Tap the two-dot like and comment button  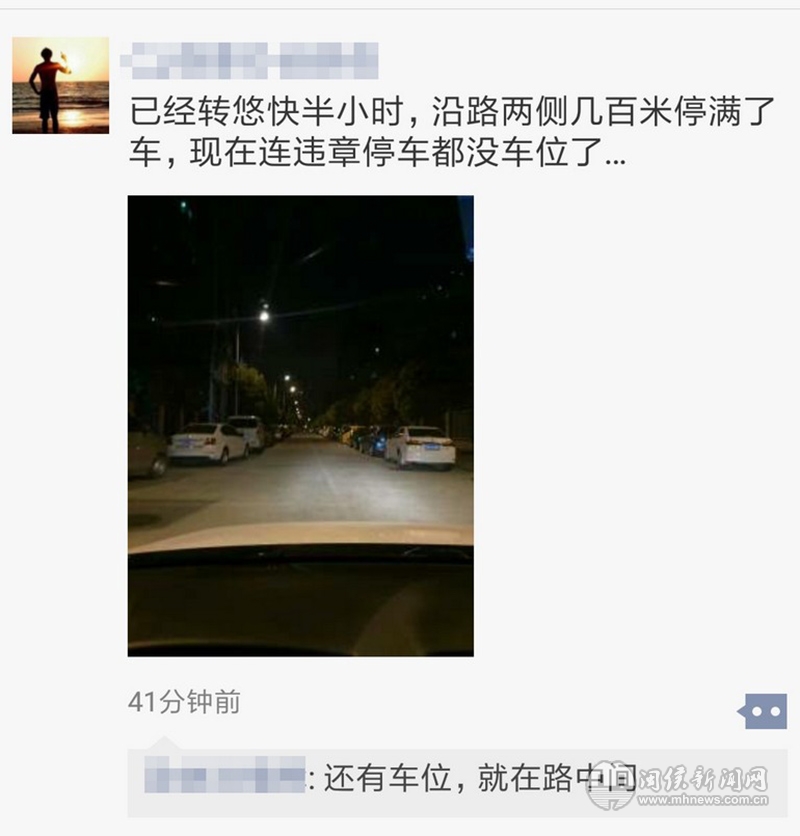click(x=765, y=711)
